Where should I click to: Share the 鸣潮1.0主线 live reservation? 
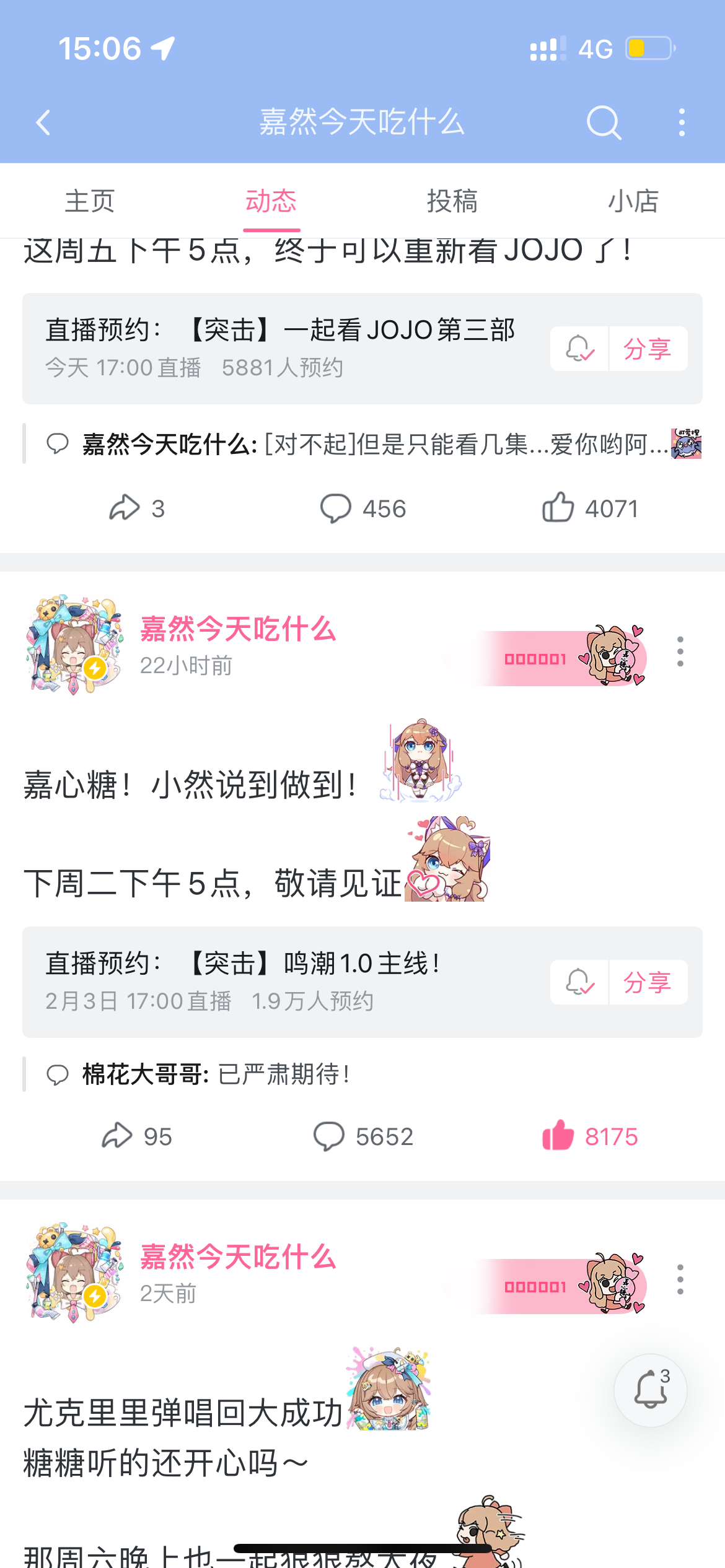tap(648, 982)
